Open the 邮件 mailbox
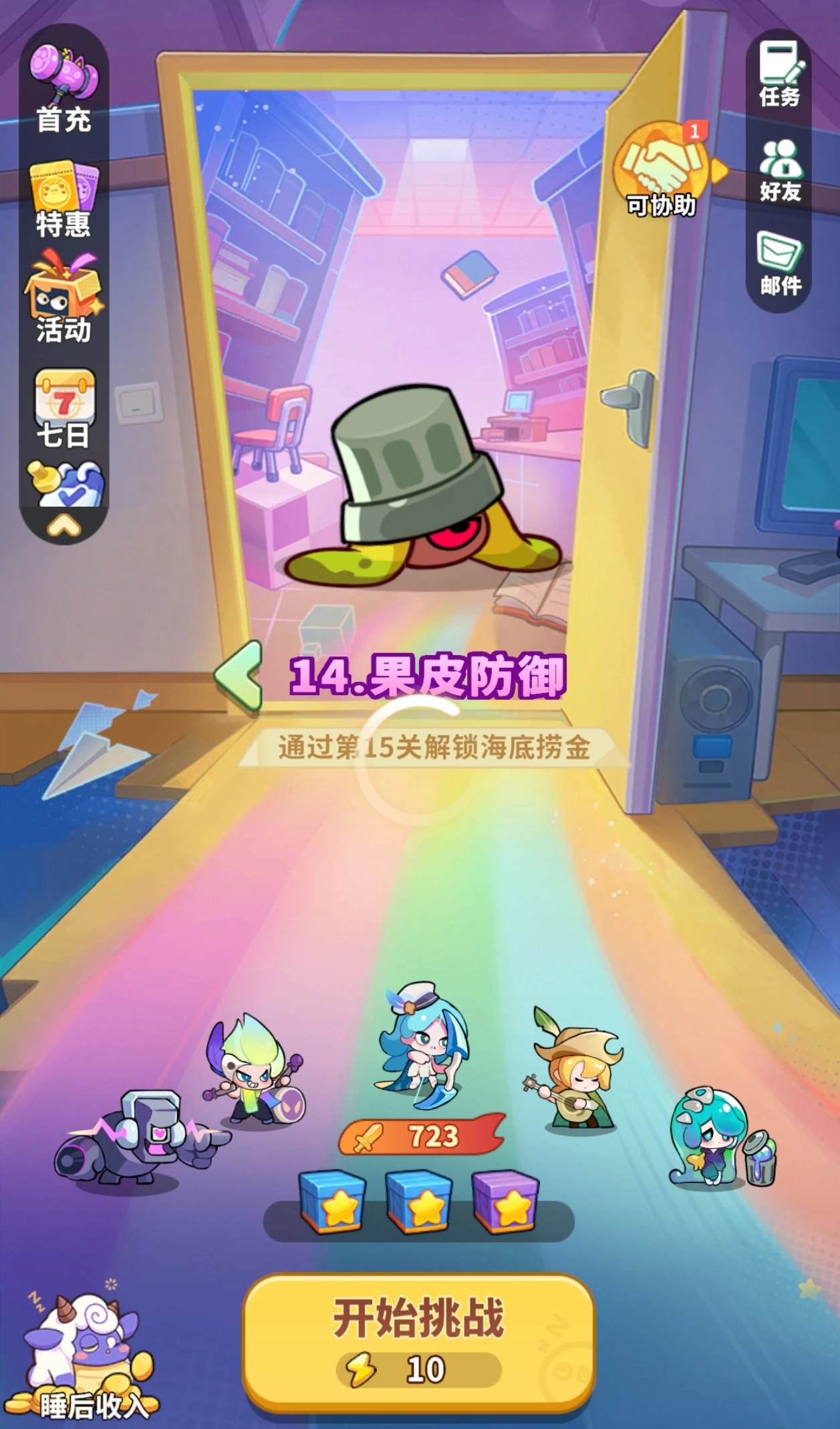 click(x=779, y=263)
